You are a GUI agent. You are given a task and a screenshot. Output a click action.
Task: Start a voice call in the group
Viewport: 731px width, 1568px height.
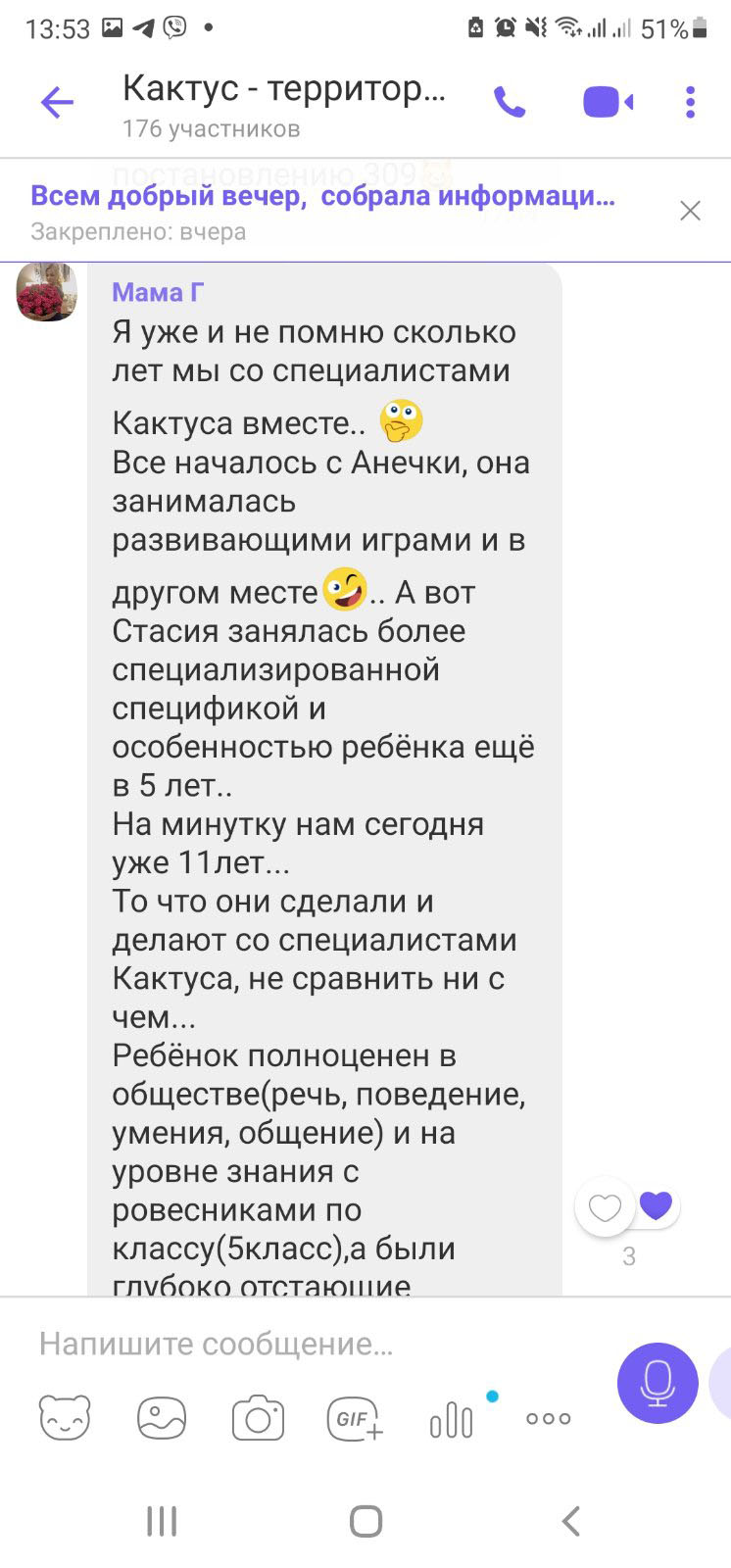[510, 102]
